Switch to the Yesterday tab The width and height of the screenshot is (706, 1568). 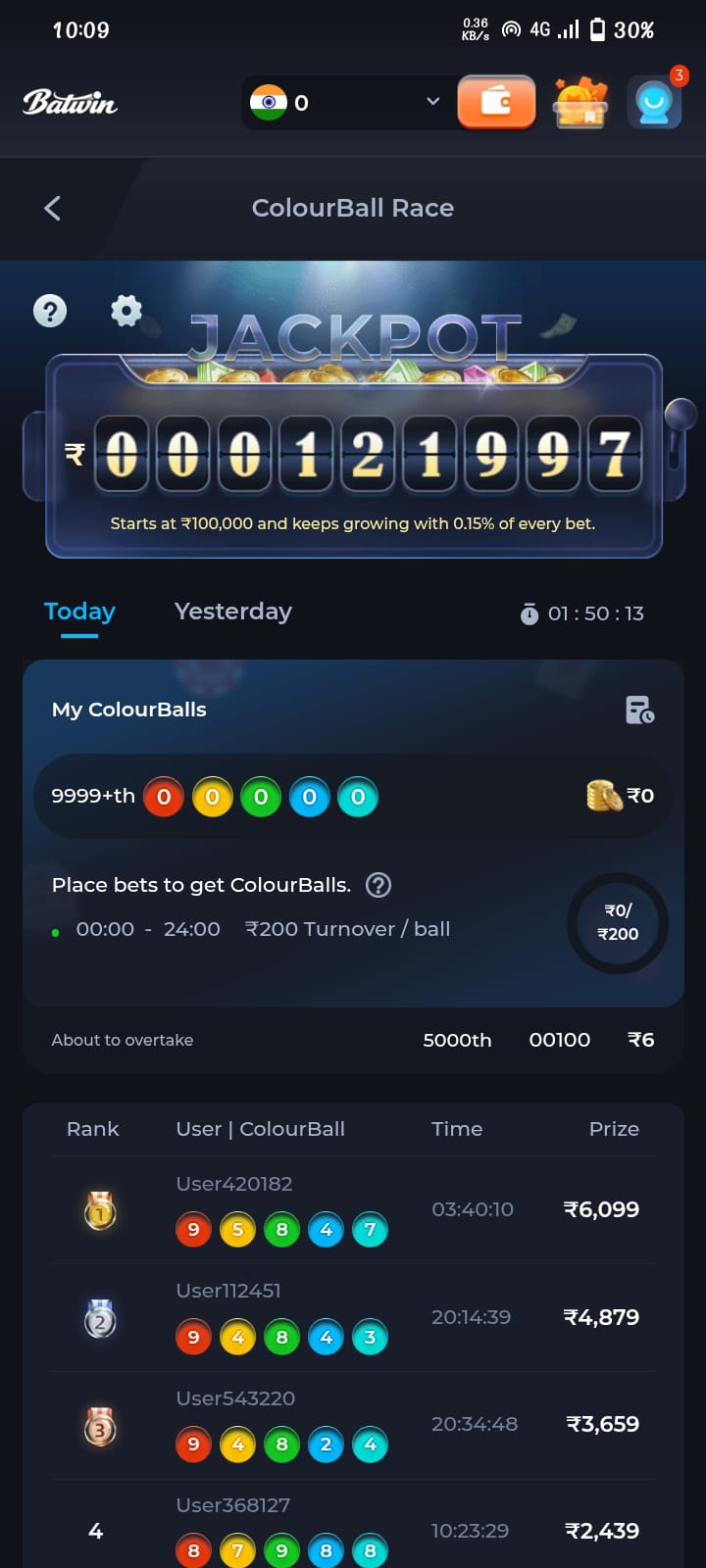coord(232,611)
